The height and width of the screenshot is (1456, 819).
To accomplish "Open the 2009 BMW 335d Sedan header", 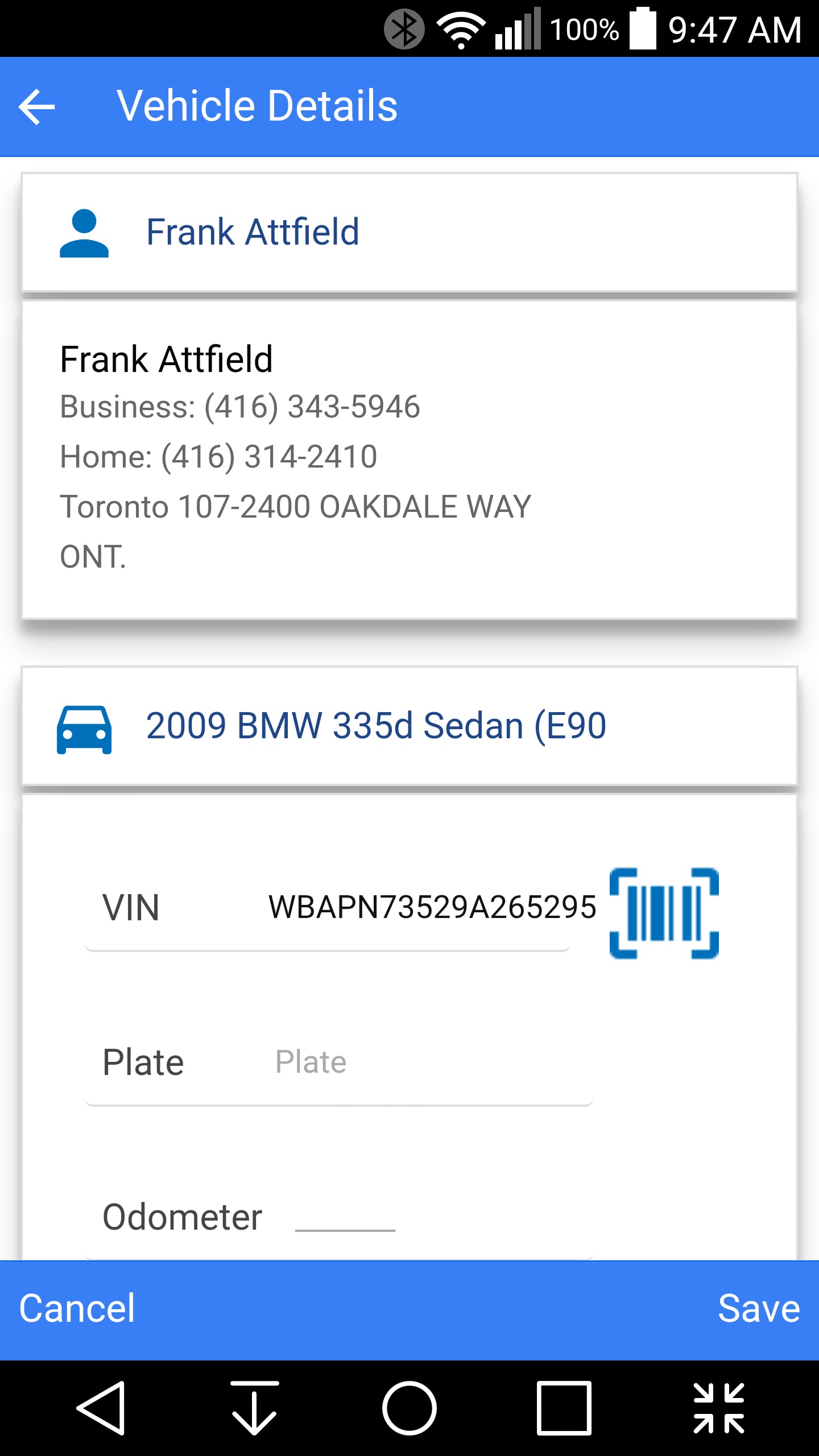I will click(x=408, y=726).
